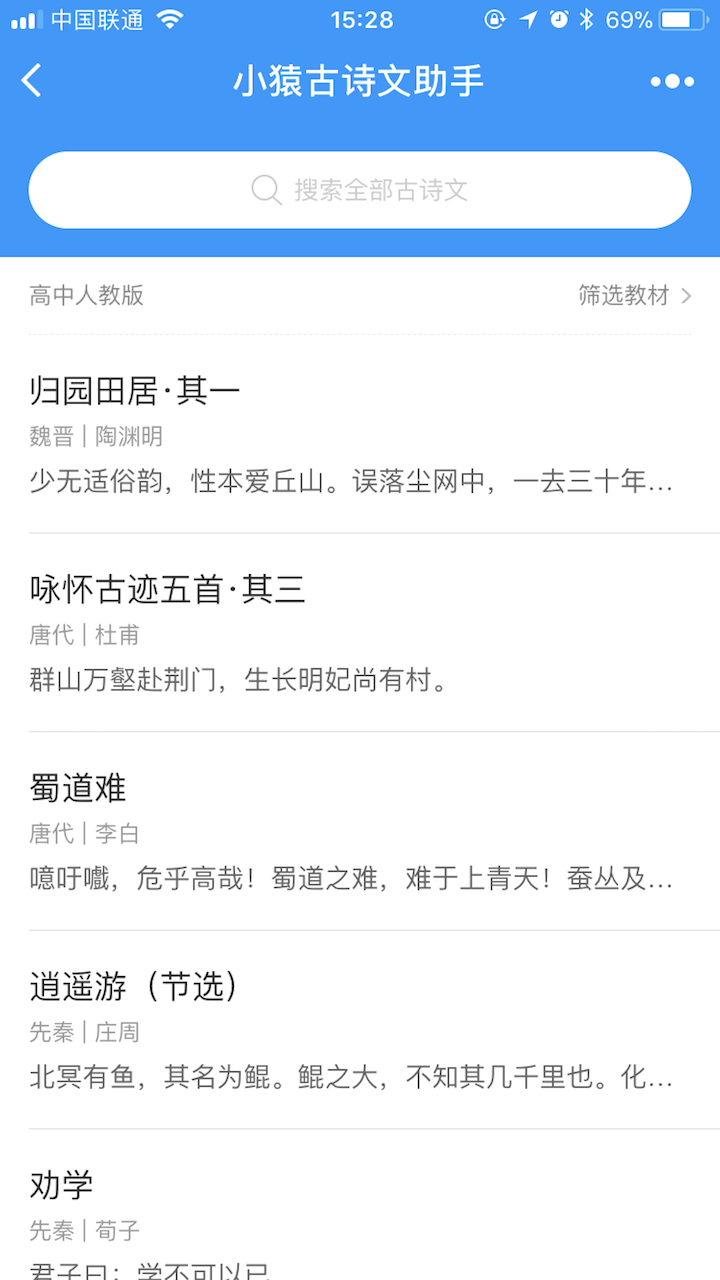The width and height of the screenshot is (720, 1280).
Task: Tap the 搜索全部古诗文 search box
Action: coord(360,190)
